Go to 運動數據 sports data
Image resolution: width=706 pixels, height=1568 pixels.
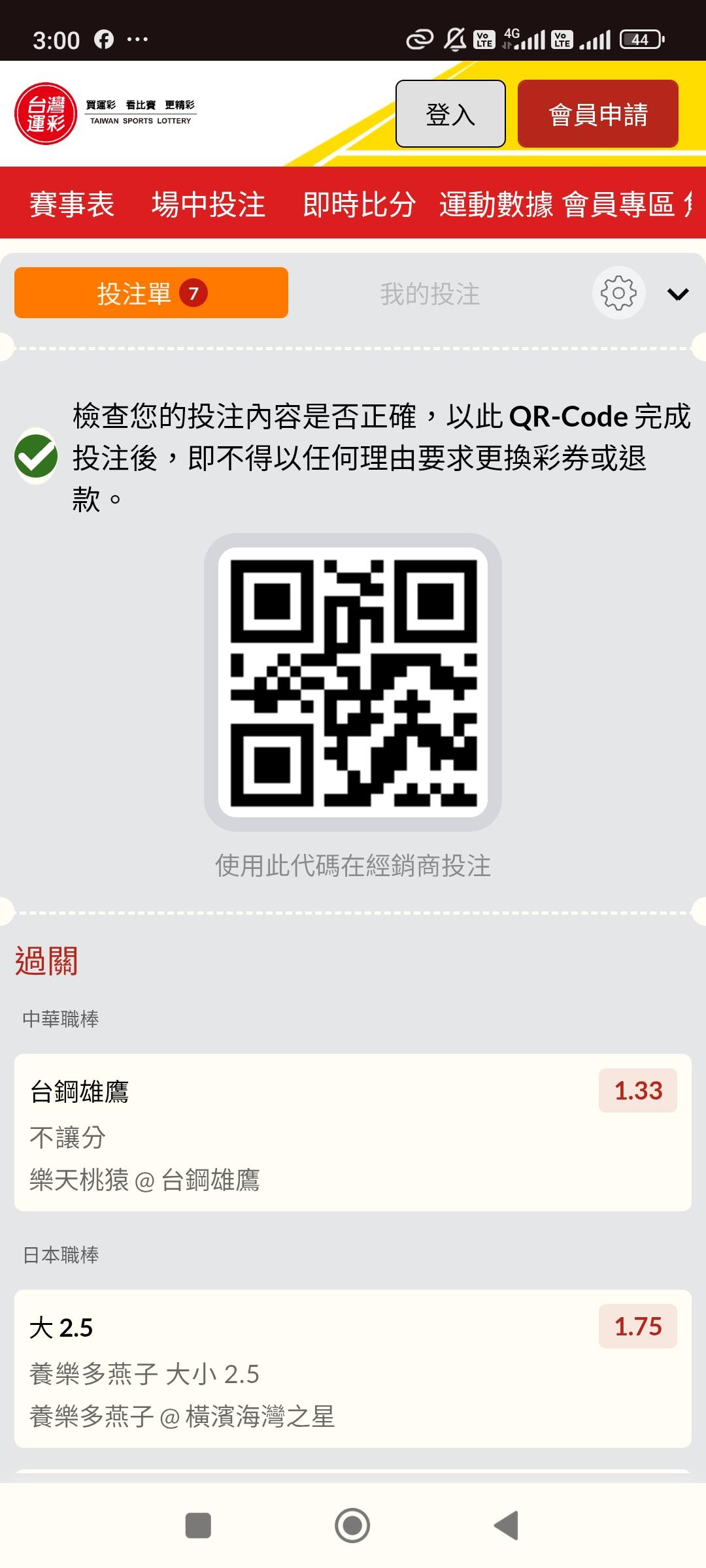(x=496, y=204)
